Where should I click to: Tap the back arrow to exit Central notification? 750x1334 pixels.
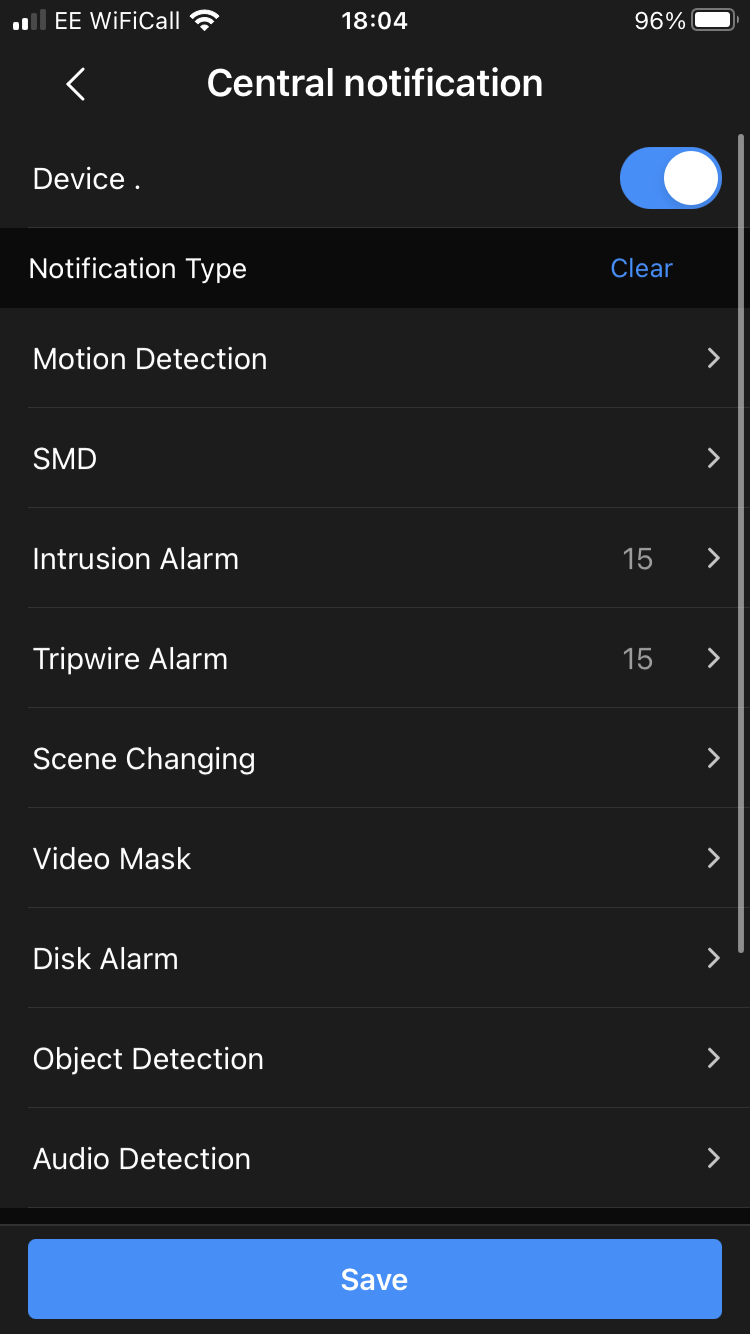click(75, 84)
